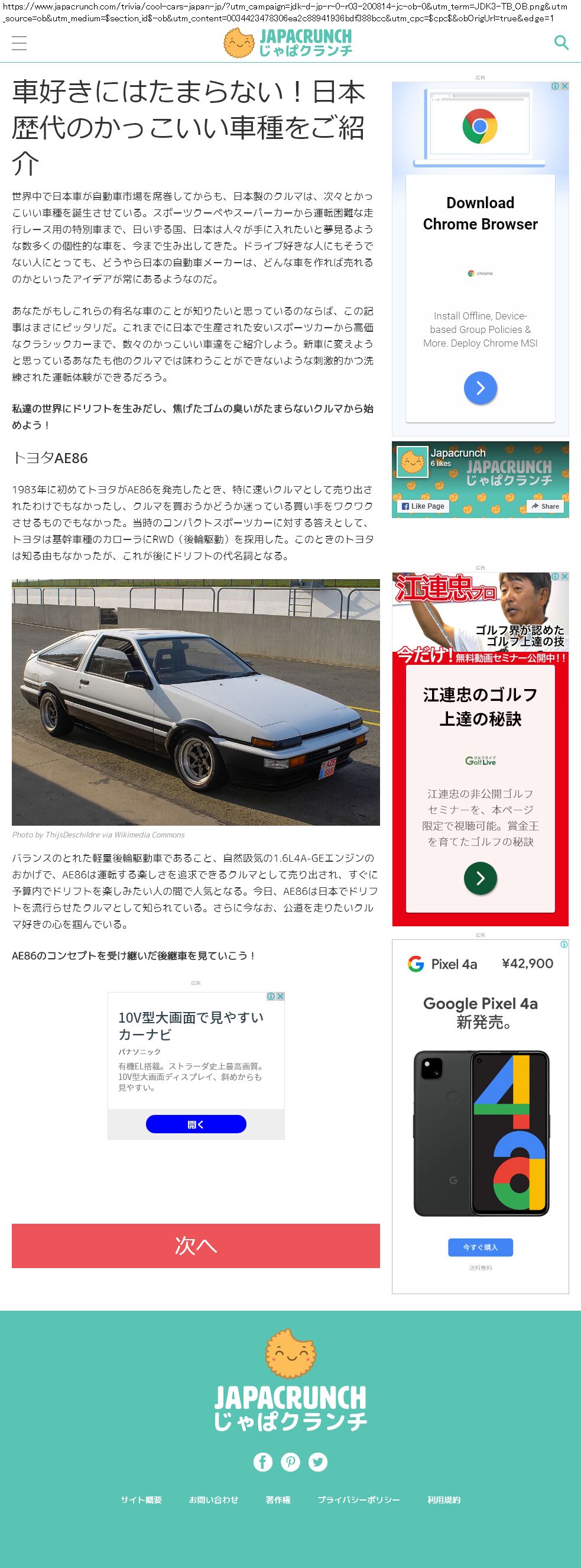Close the Download Chrome Browser ad

coord(564,86)
